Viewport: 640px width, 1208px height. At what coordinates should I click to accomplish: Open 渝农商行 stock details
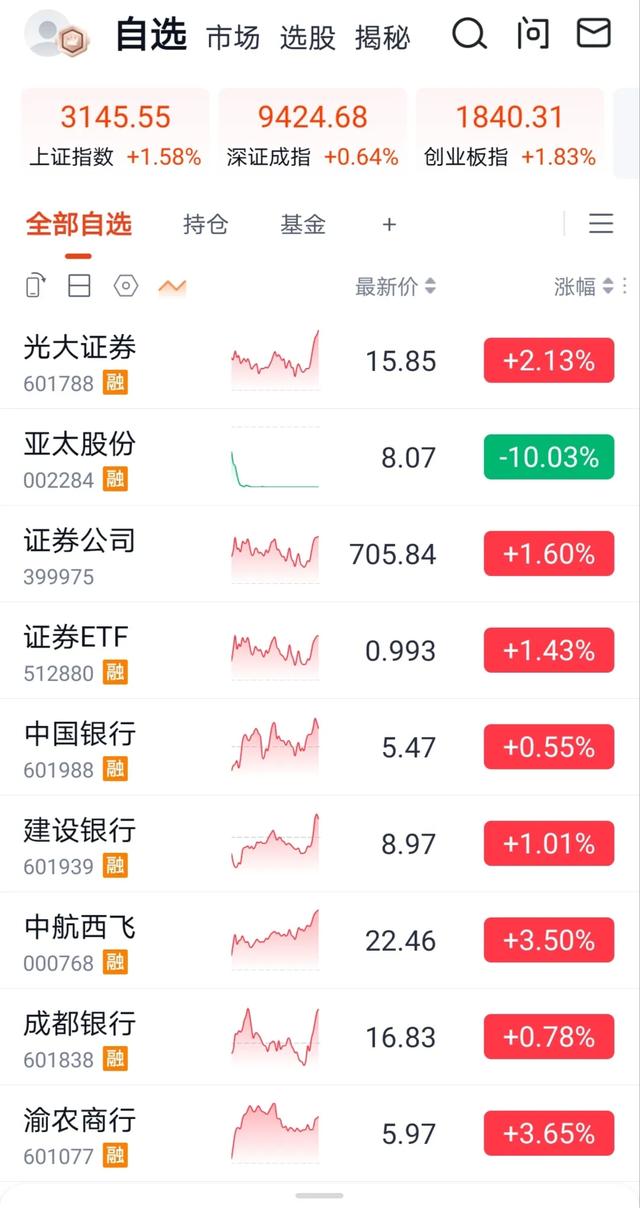pyautogui.click(x=320, y=1134)
